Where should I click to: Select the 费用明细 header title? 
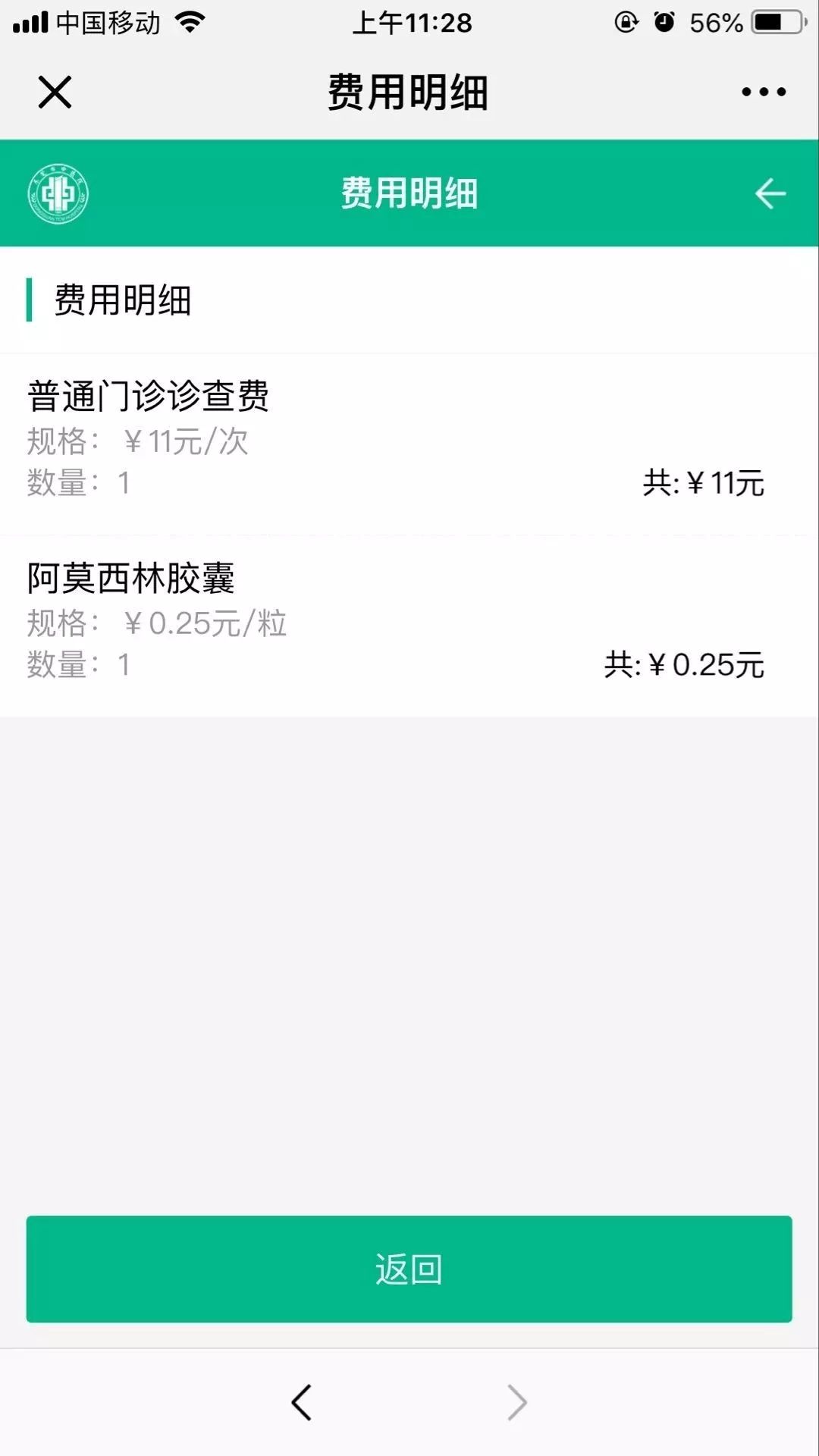pyautogui.click(x=409, y=93)
